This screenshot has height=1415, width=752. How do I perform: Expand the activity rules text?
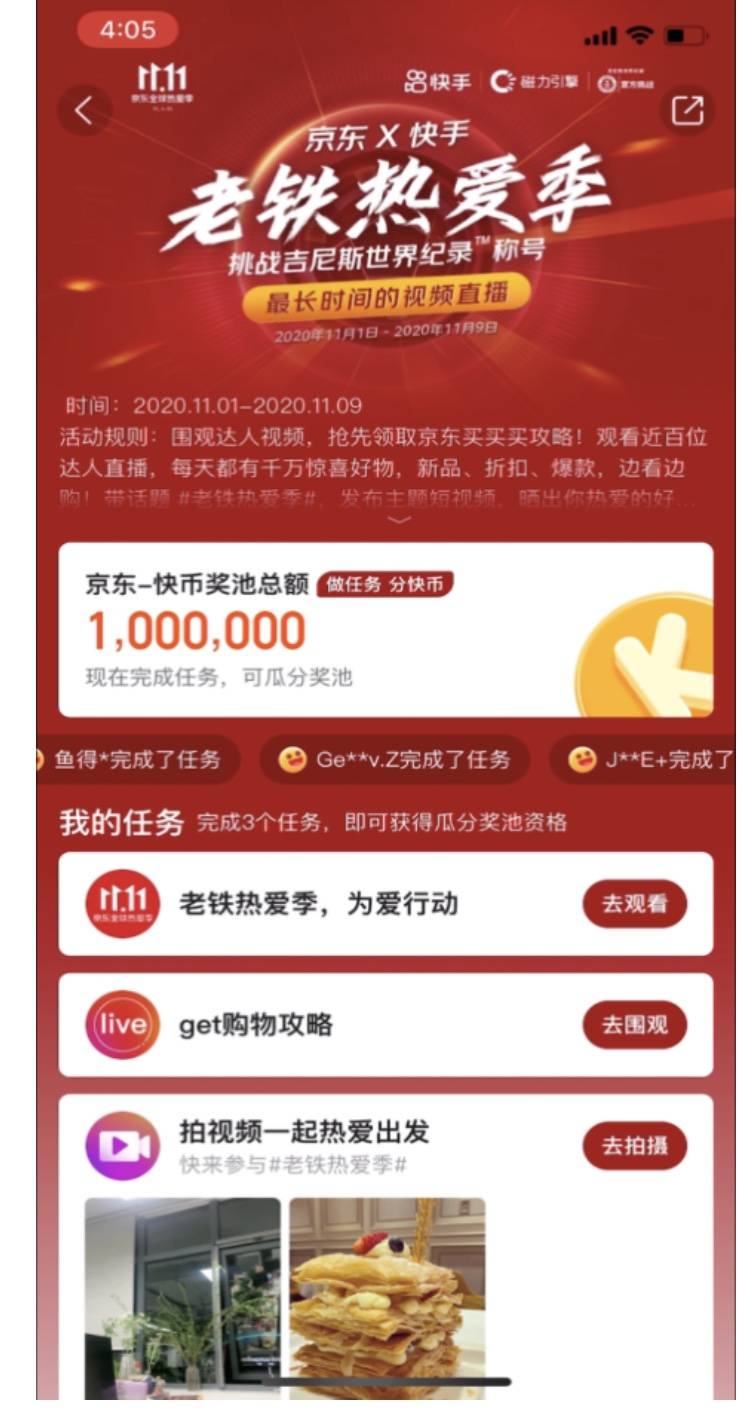pyautogui.click(x=398, y=520)
